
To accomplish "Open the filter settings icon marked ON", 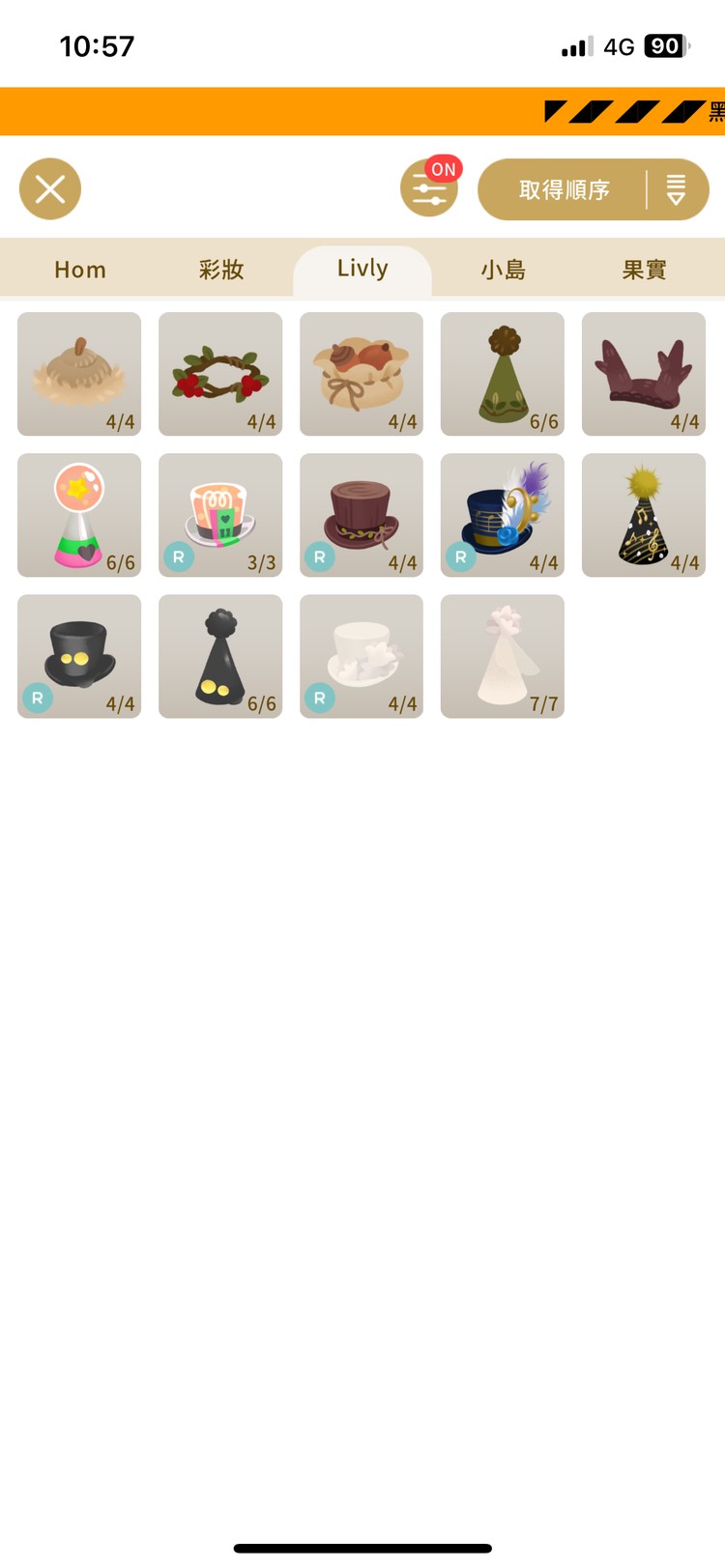I will (428, 189).
